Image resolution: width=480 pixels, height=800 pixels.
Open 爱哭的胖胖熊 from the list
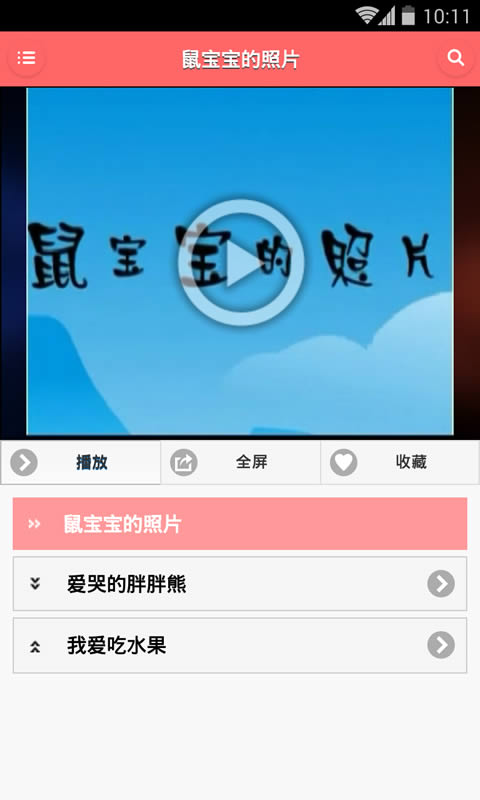pos(240,584)
